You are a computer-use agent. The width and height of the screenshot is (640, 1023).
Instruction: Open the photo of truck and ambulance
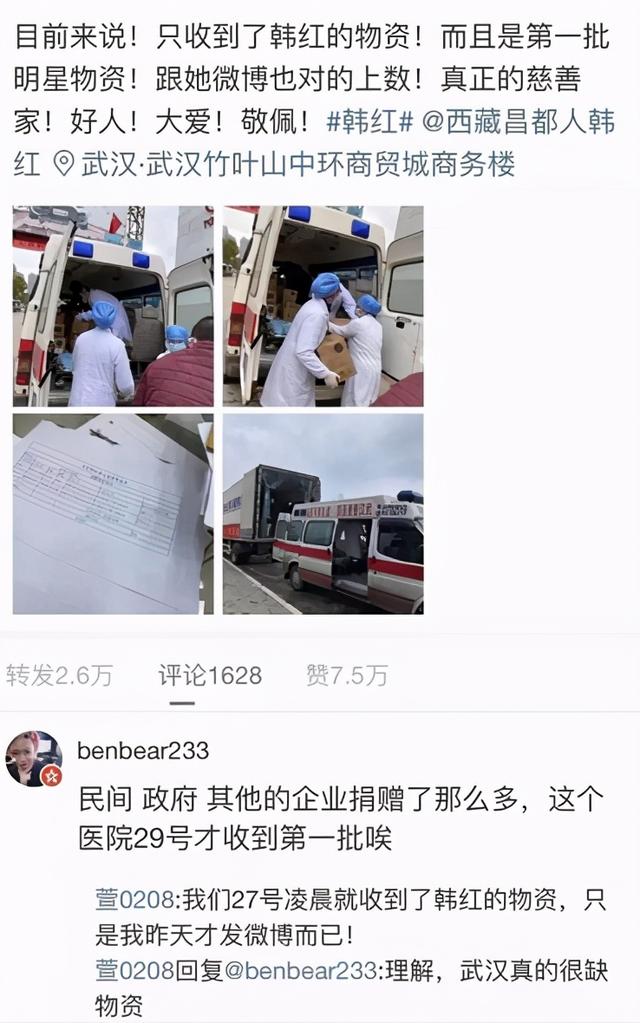point(323,513)
